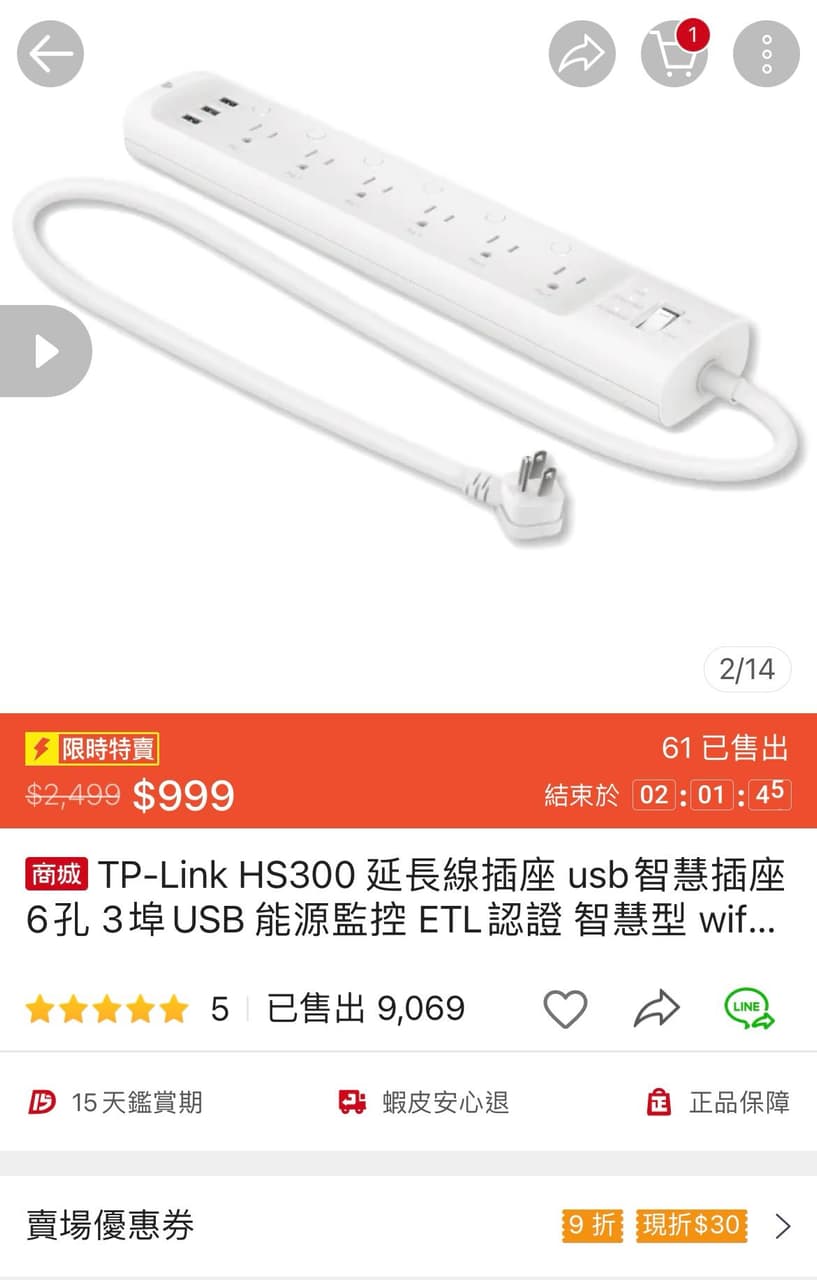817x1280 pixels.
Task: Go back using the back arrow
Action: (50, 54)
